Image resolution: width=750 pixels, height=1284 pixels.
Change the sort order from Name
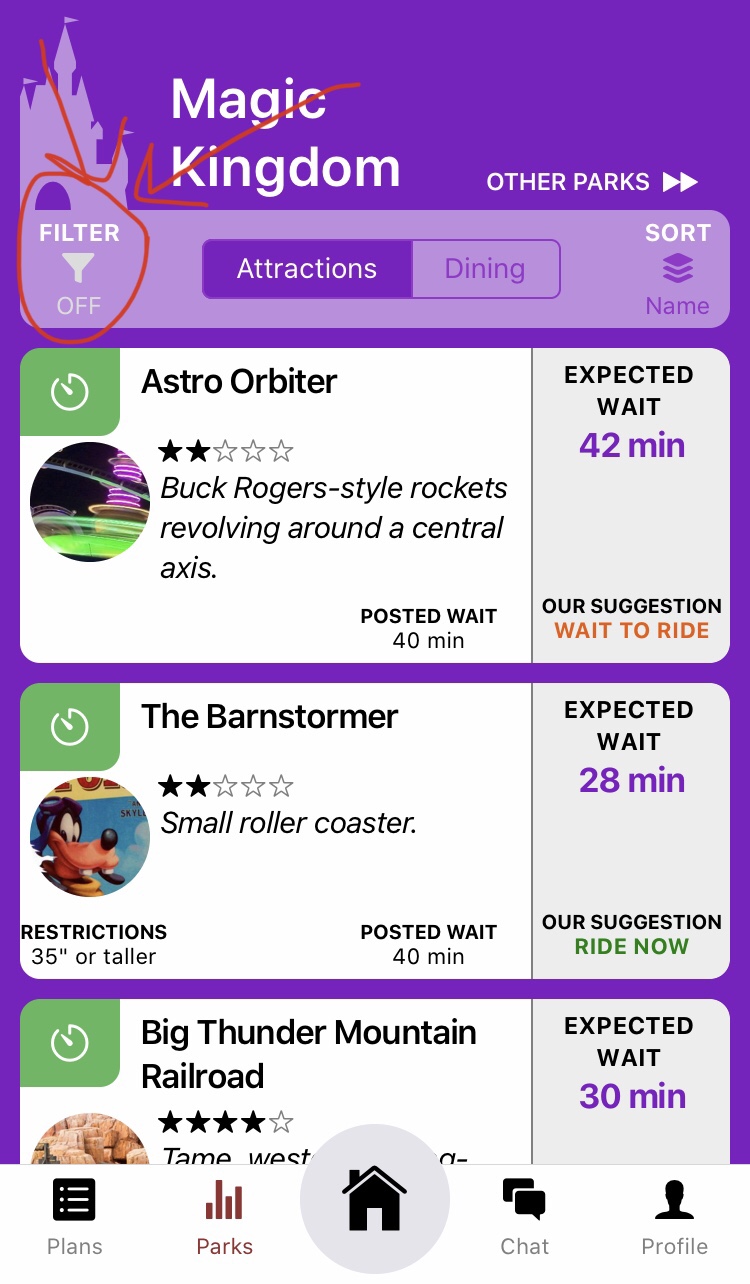point(677,269)
